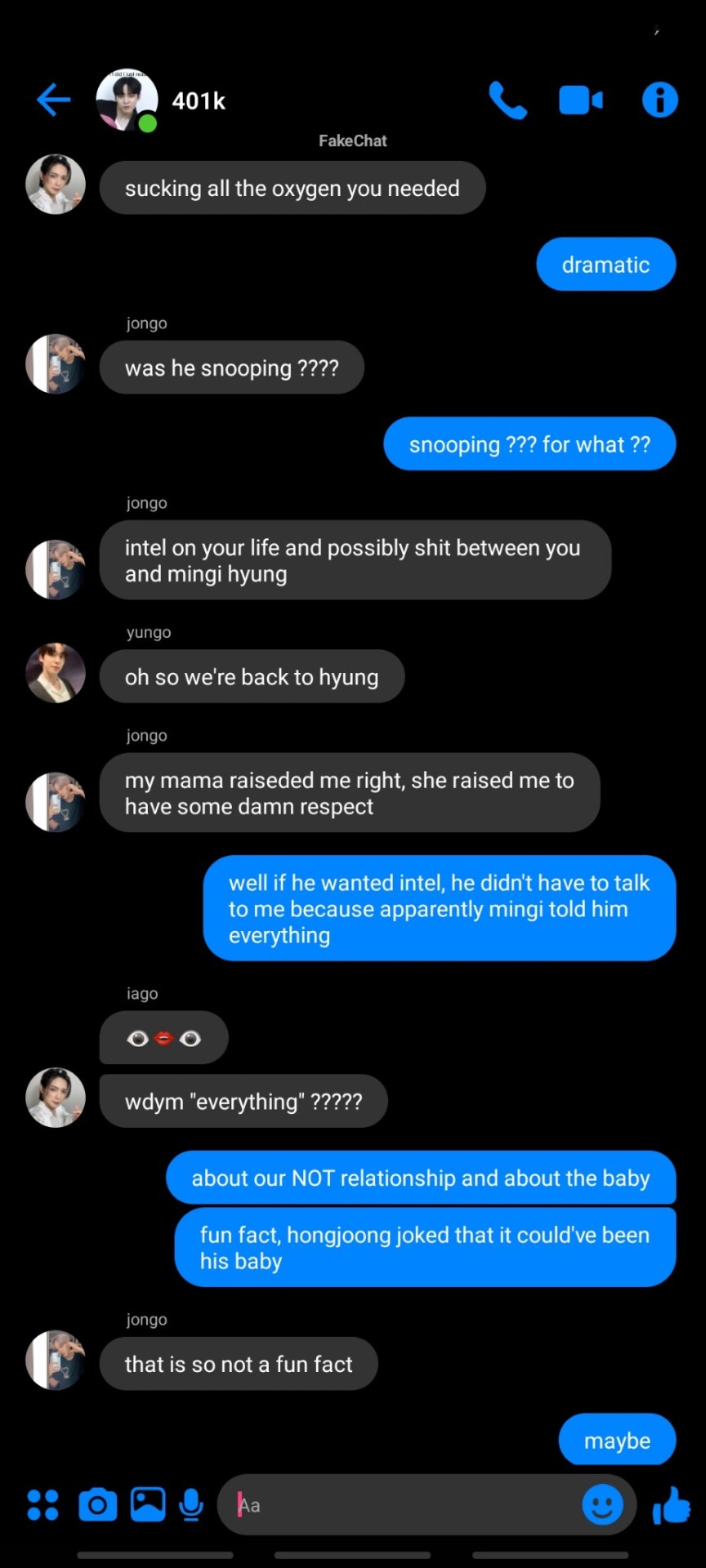Open the emoji picker

click(x=602, y=1504)
